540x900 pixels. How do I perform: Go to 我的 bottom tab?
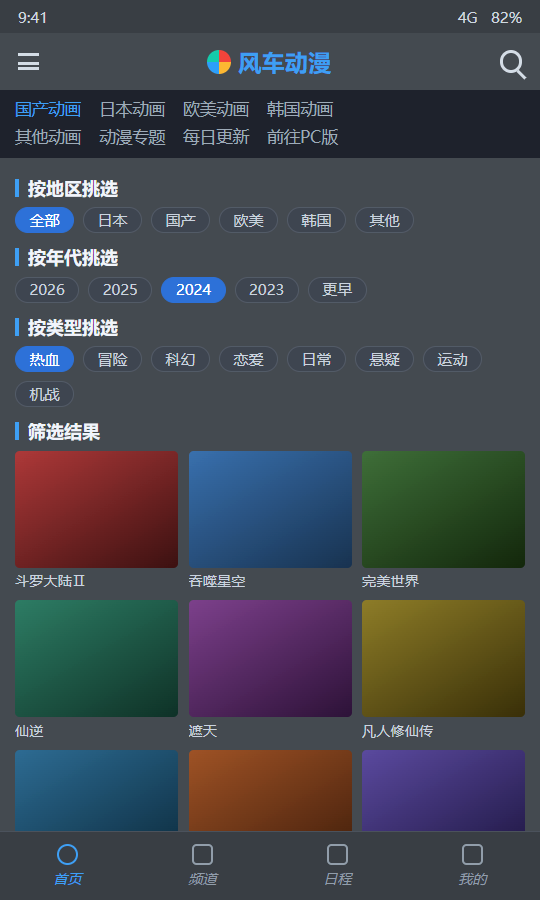(x=472, y=865)
